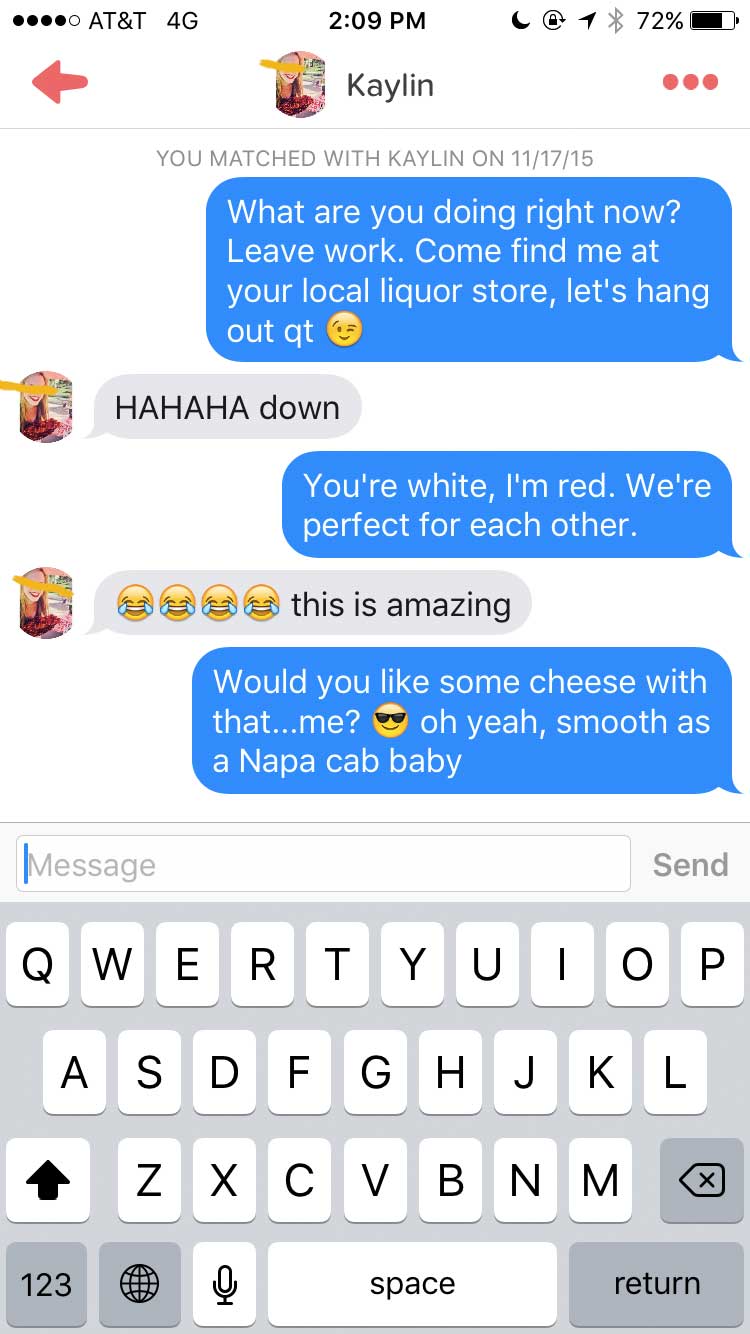Go back with the red arrow
Image resolution: width=750 pixels, height=1334 pixels.
point(60,83)
